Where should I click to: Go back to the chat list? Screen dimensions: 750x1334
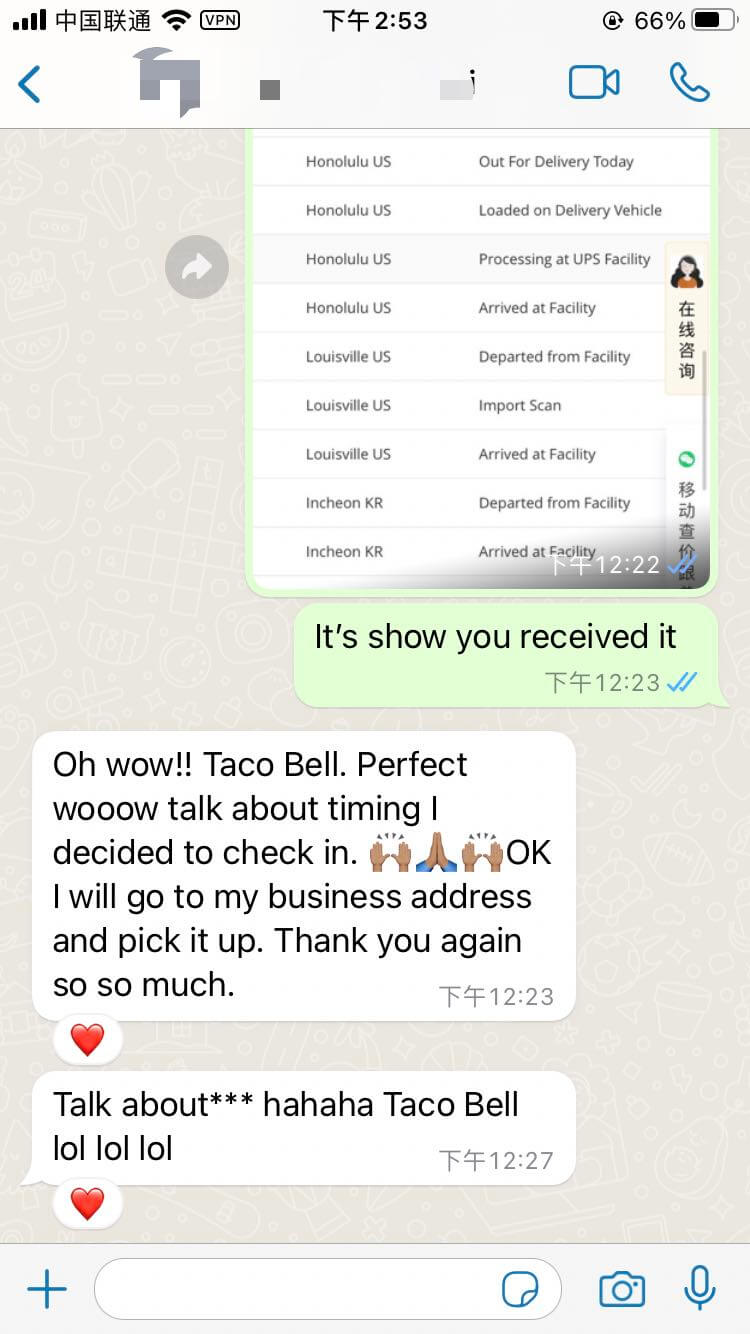30,84
